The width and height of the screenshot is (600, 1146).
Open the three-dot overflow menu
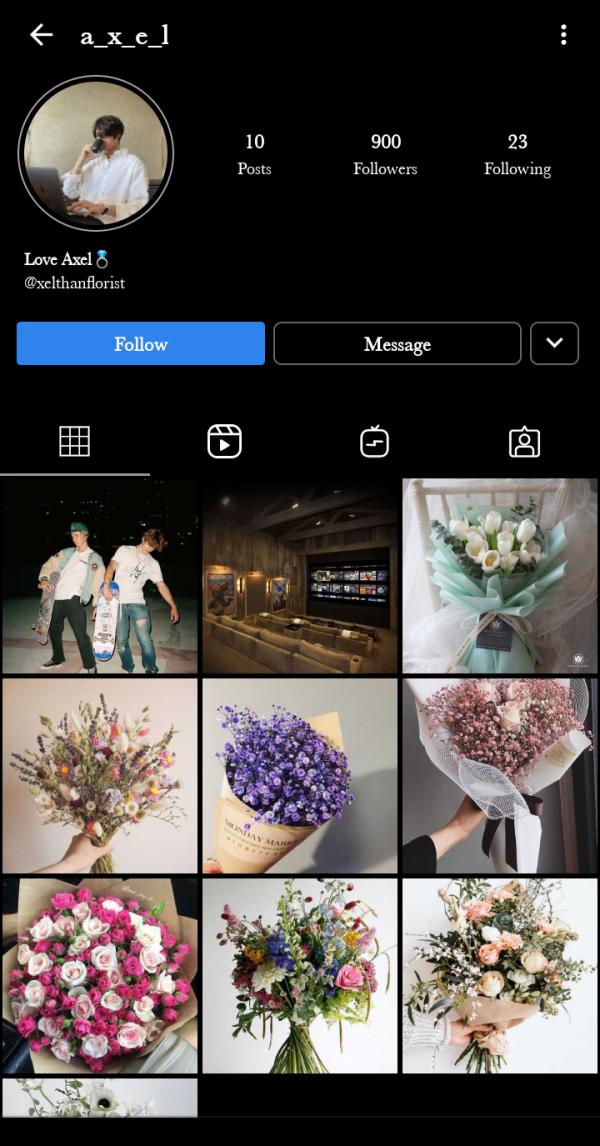pos(563,35)
